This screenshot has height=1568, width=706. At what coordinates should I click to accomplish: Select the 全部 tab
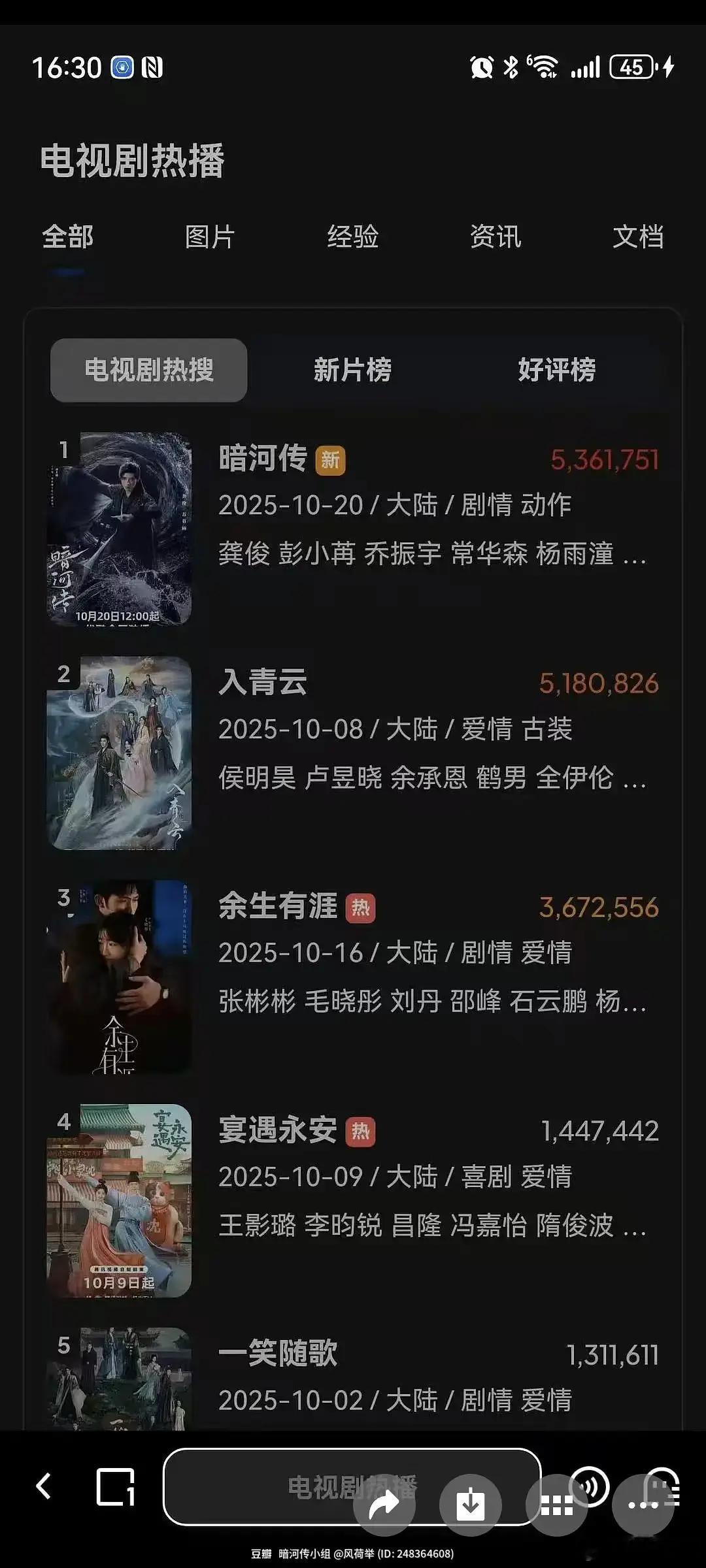(x=67, y=237)
